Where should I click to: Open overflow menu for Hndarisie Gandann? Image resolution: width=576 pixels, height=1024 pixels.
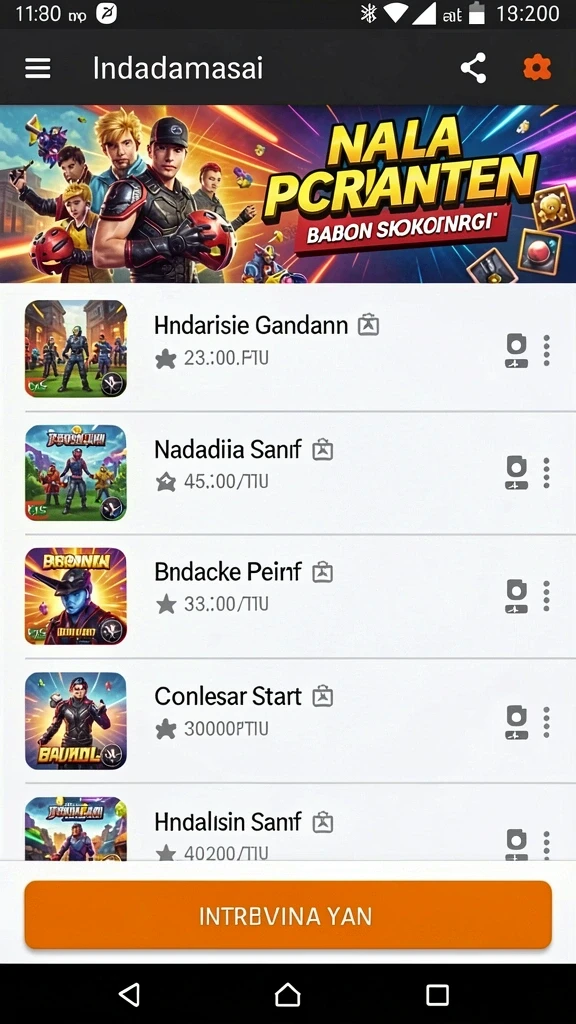click(547, 351)
